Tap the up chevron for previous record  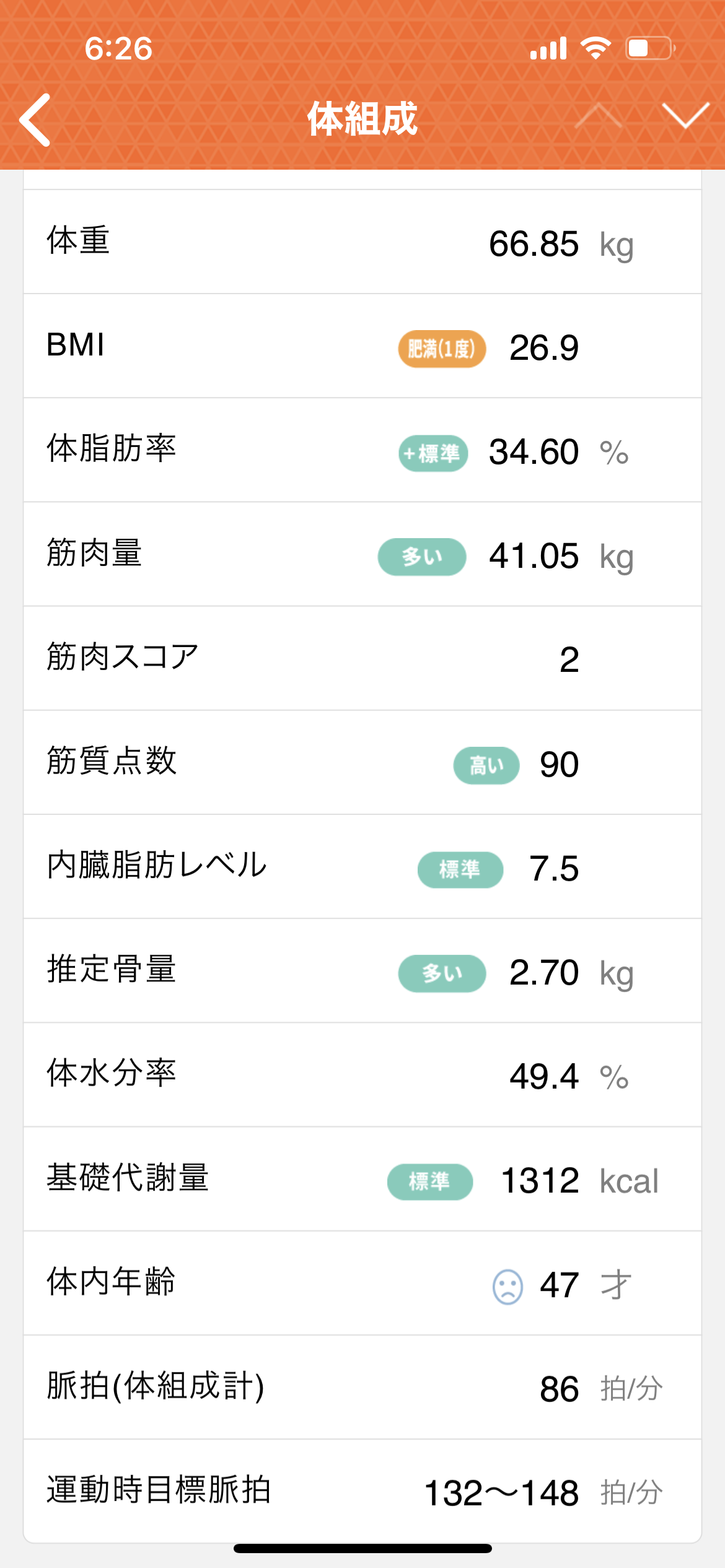pyautogui.click(x=599, y=116)
